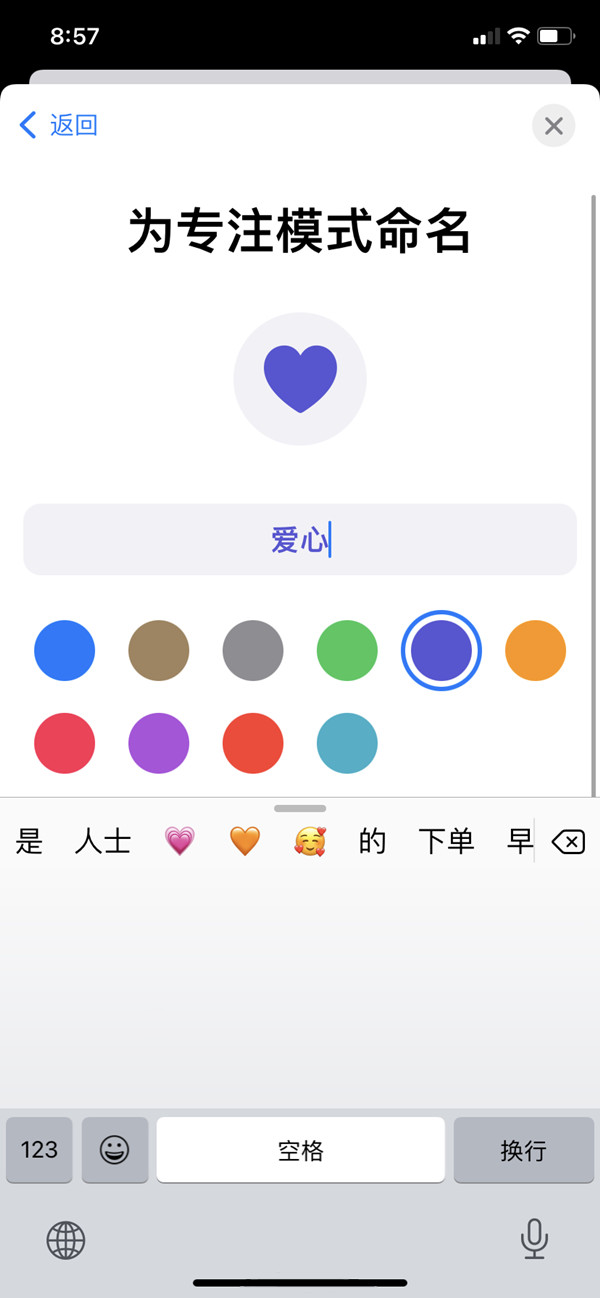
Task: Pick the gray color swatch
Action: tap(253, 651)
